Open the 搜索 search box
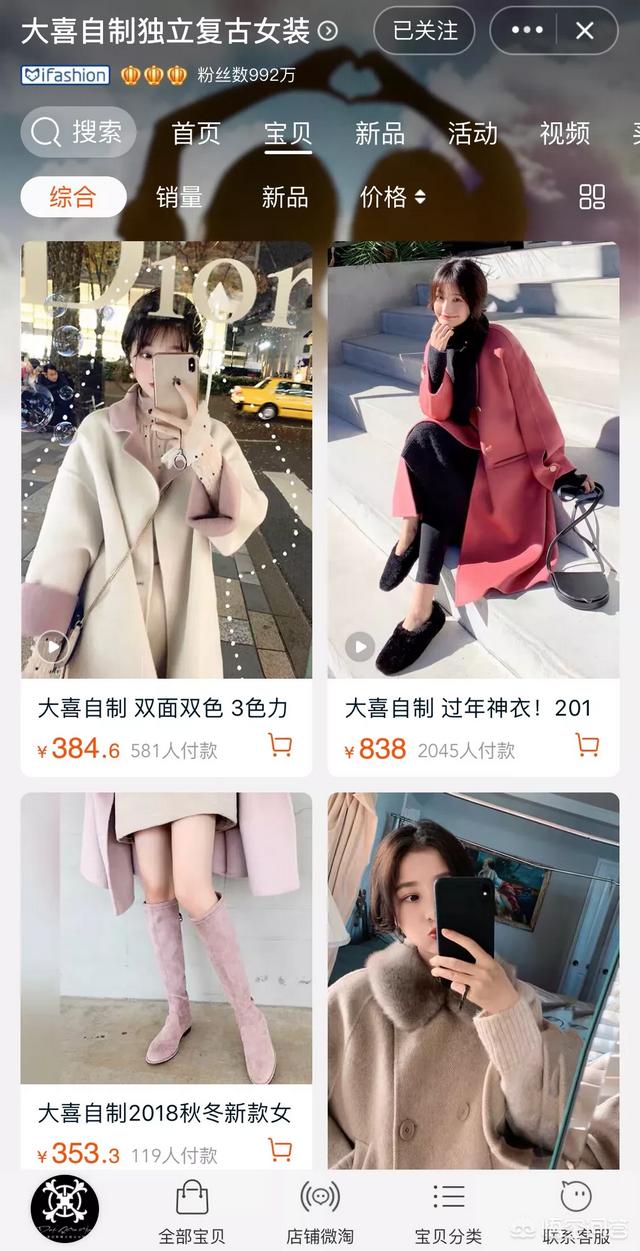The width and height of the screenshot is (640, 1251). pyautogui.click(x=79, y=133)
